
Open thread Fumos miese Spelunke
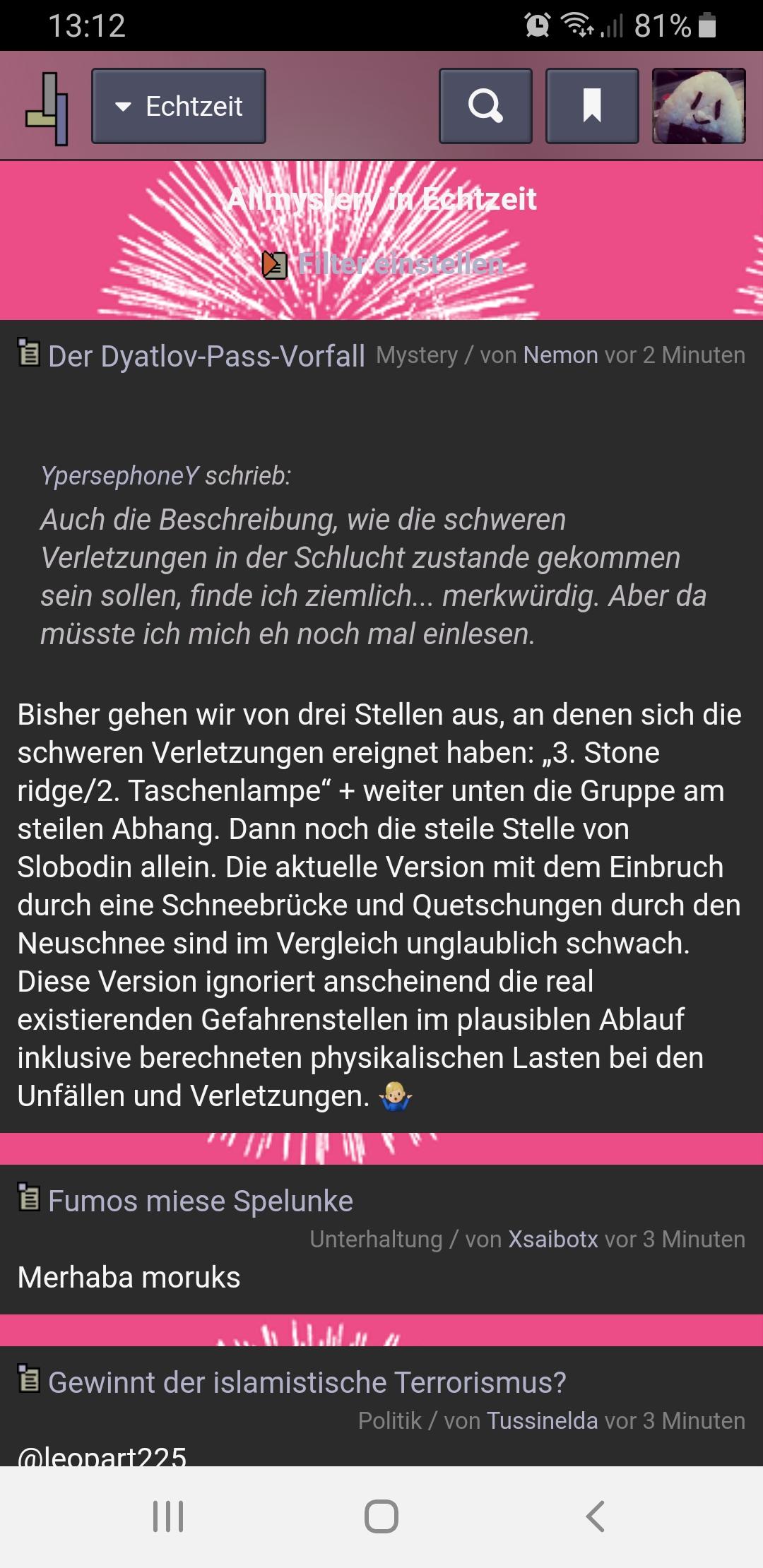point(201,1200)
